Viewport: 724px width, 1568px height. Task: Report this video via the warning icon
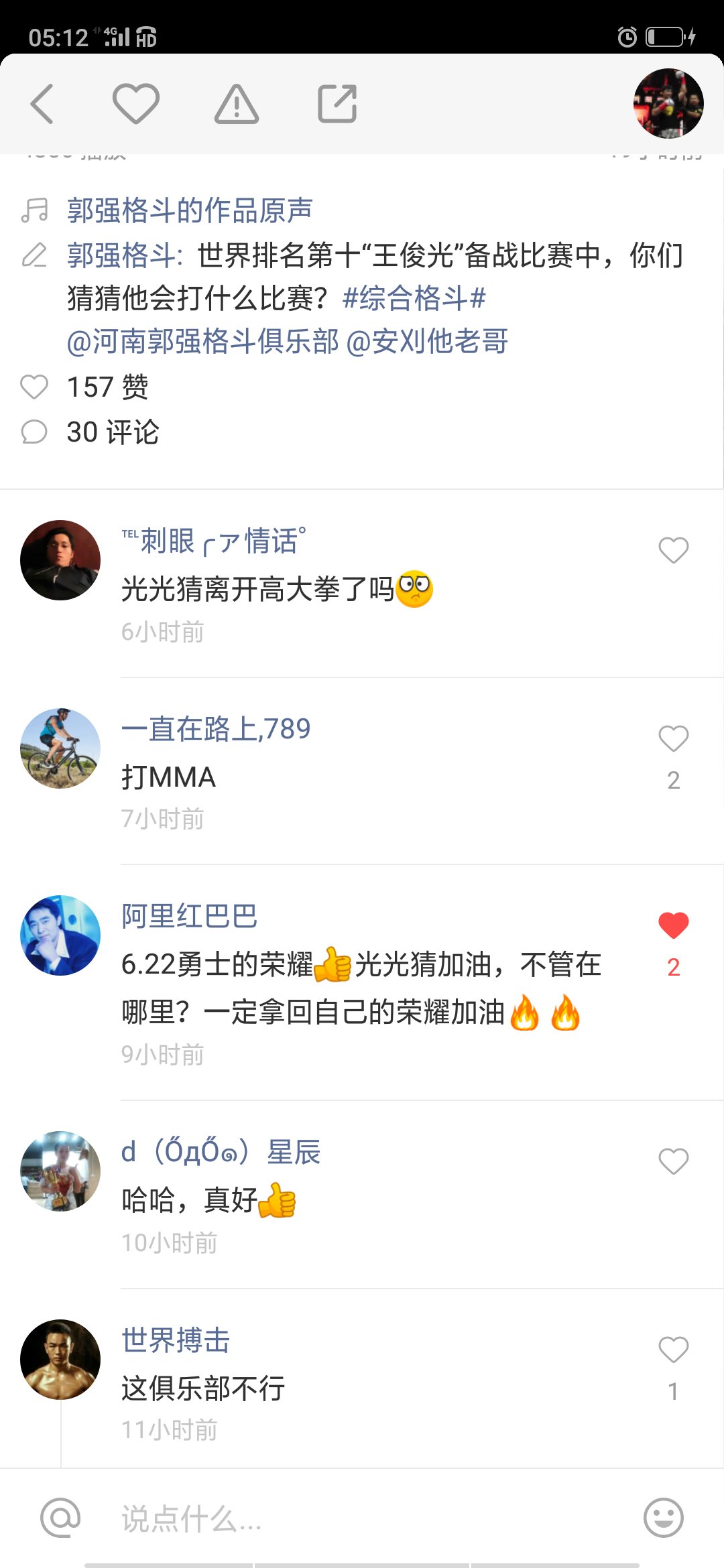pyautogui.click(x=236, y=104)
